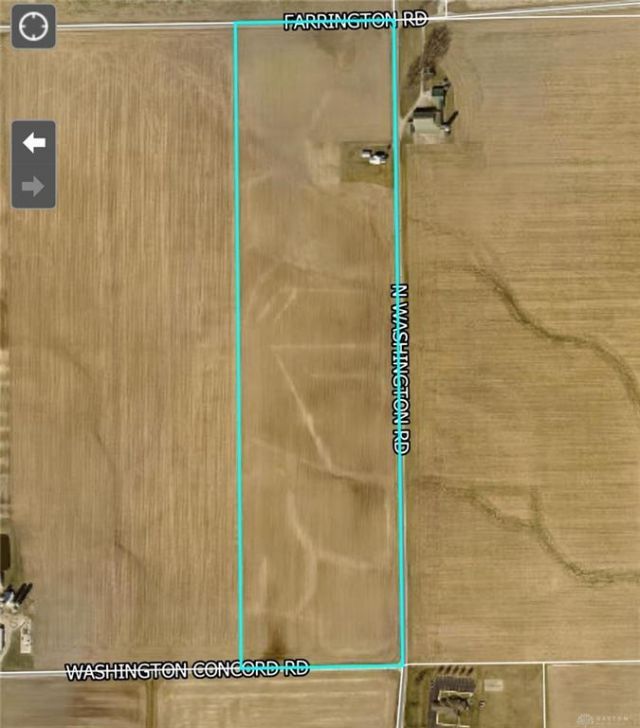Screen dimensions: 640x728
Task: Go back to the previous map extent
Action: [x=34, y=143]
